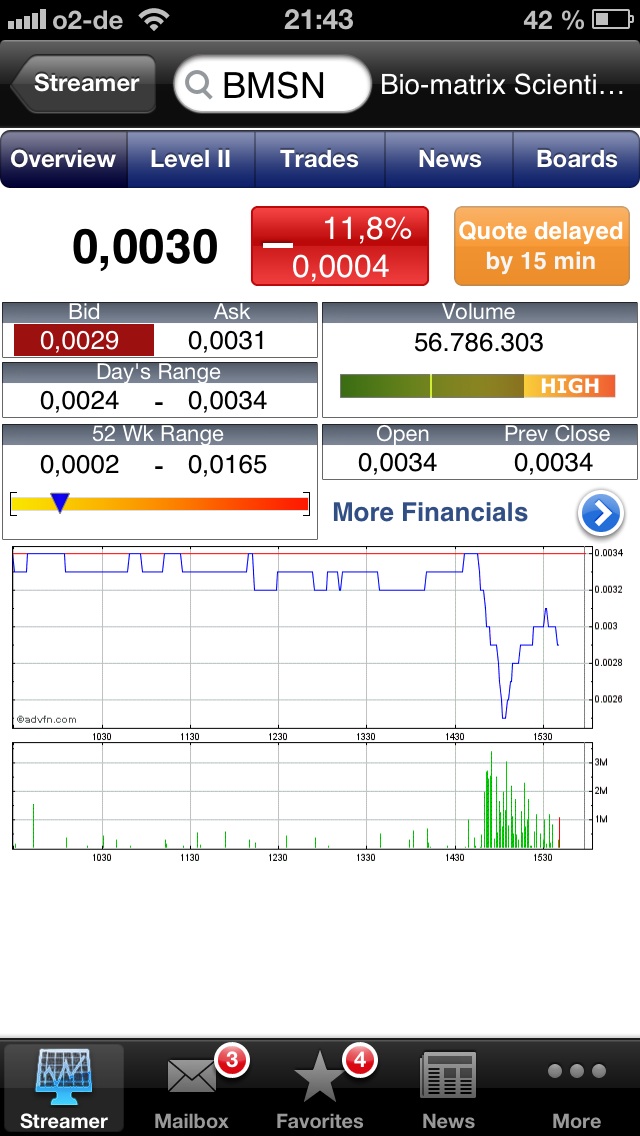
Task: Show More options
Action: (576, 1090)
